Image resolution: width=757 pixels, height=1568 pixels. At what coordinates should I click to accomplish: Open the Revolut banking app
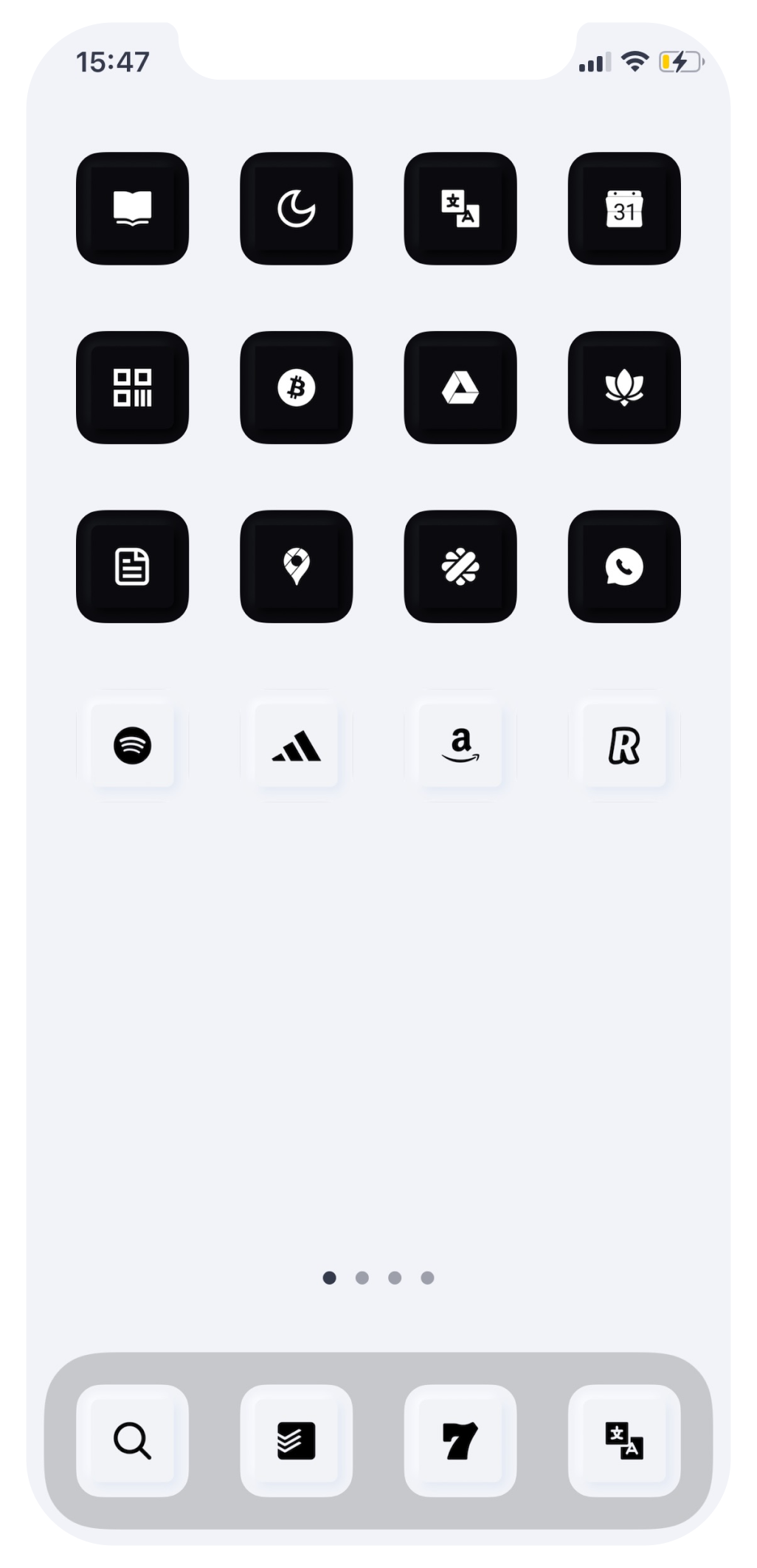(x=624, y=745)
